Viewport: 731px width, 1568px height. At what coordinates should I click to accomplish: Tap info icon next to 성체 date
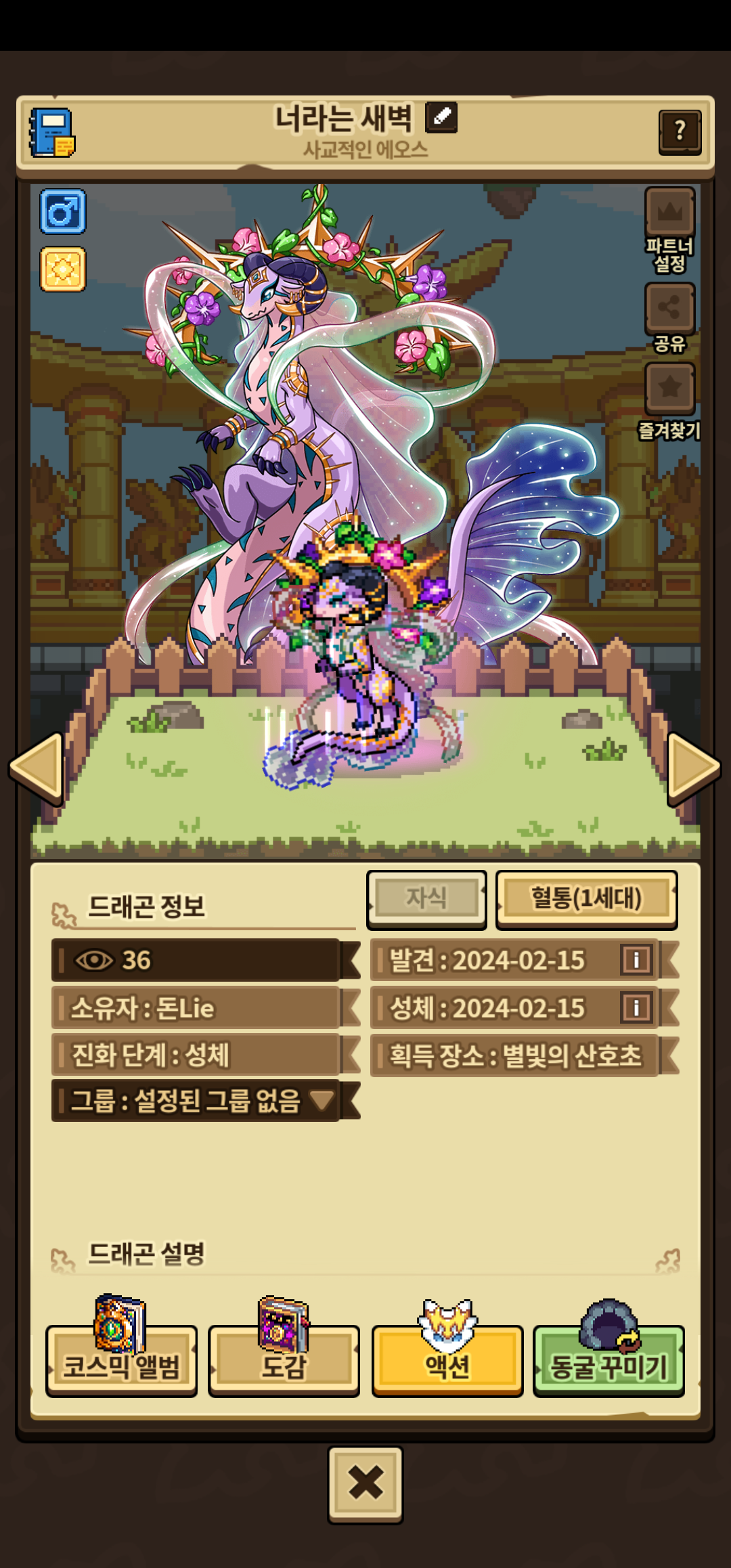point(636,1007)
